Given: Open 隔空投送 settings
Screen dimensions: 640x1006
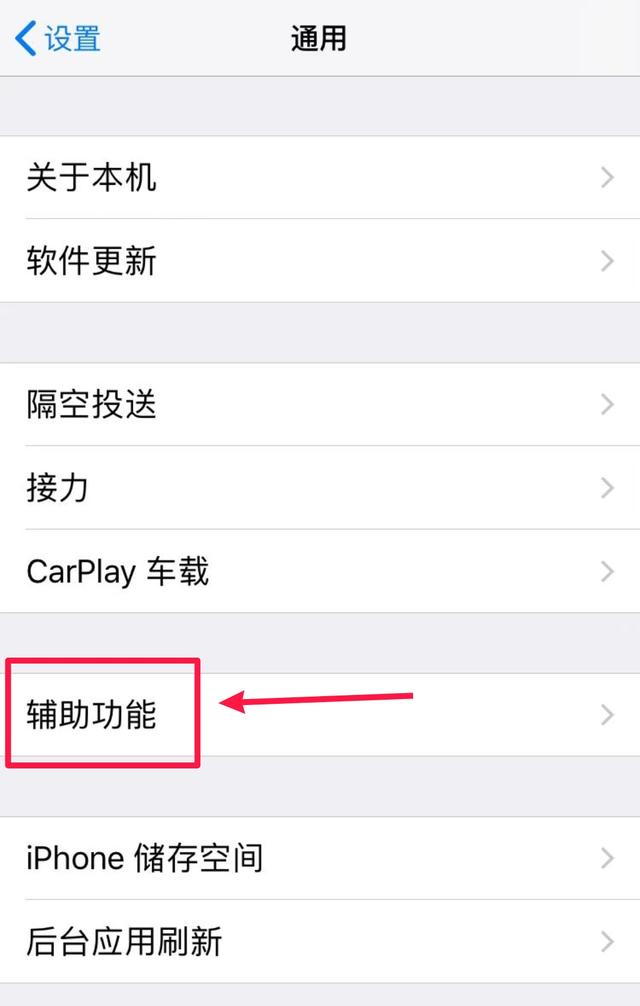Looking at the screenshot, I should coord(320,404).
